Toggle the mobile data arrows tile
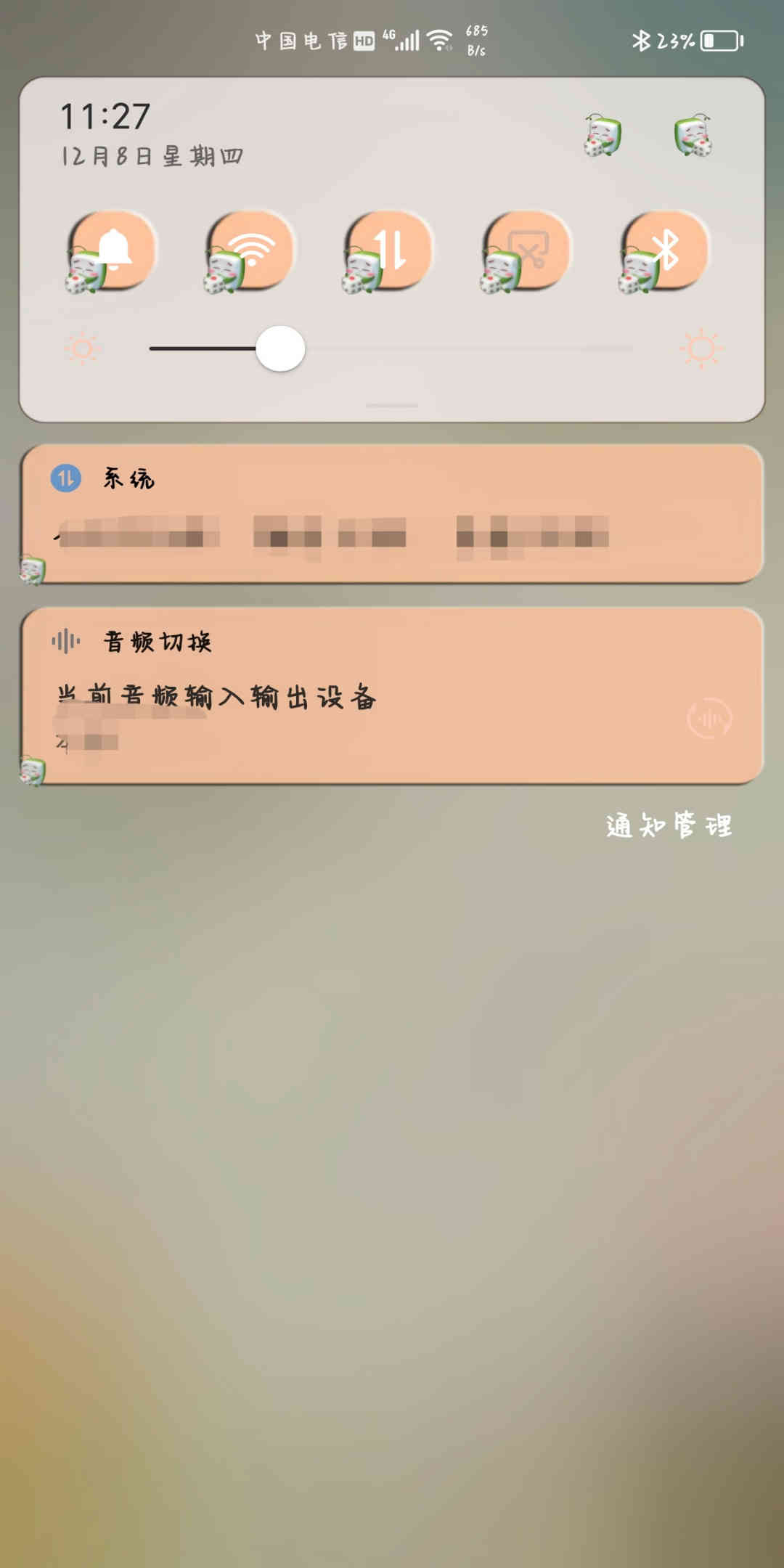Screen dimensions: 784x1568 click(x=388, y=251)
